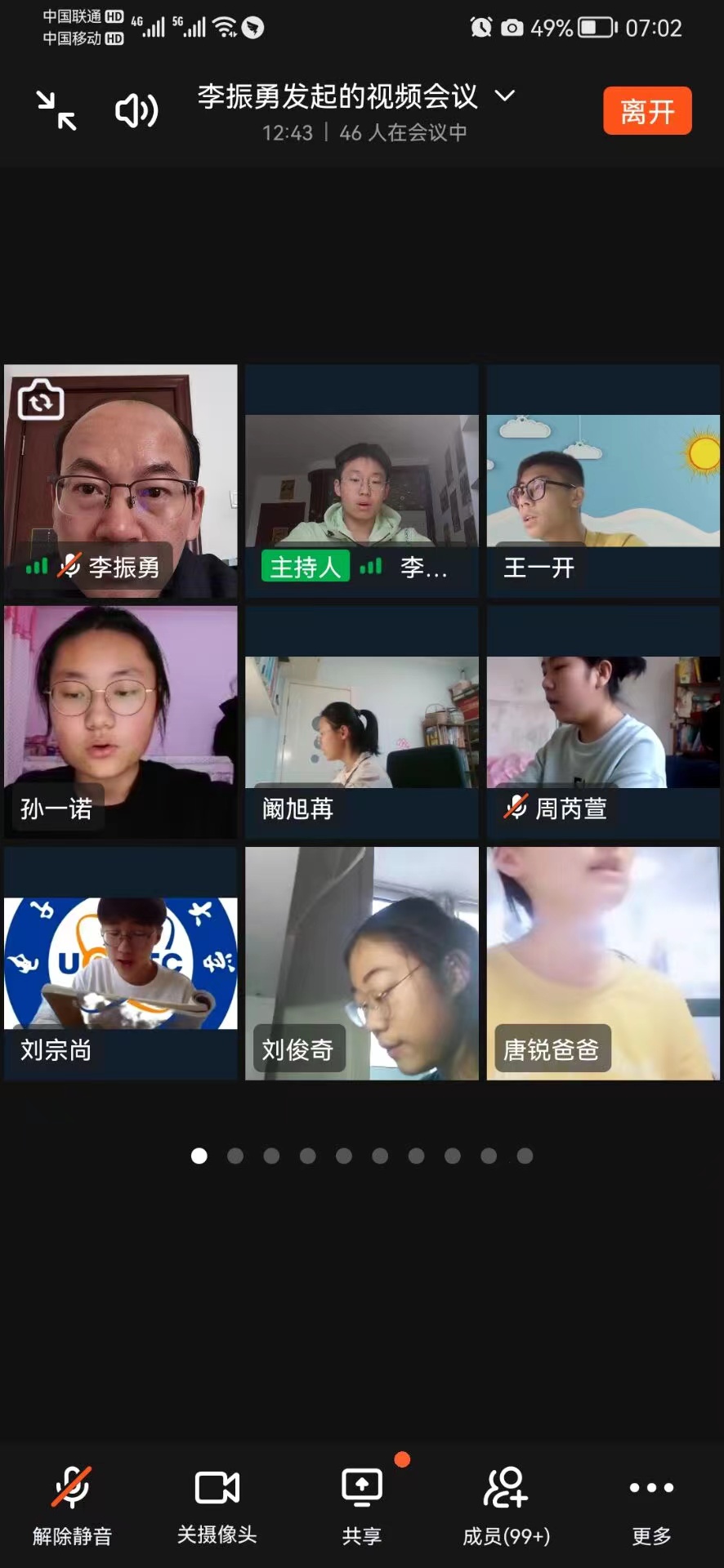The image size is (724, 1568).
Task: Turn off camera with 关摄像头
Action: (217, 1504)
